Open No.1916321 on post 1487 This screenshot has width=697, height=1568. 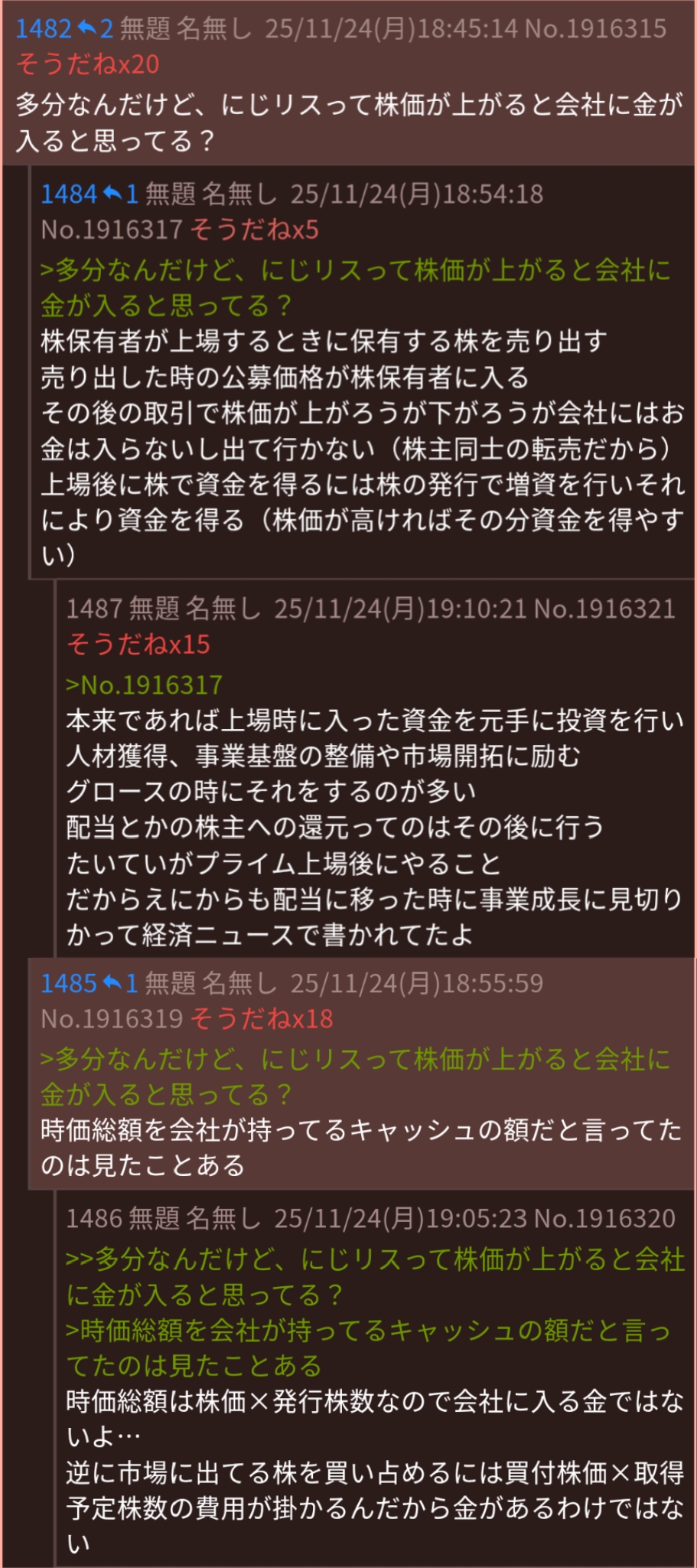coord(604,609)
